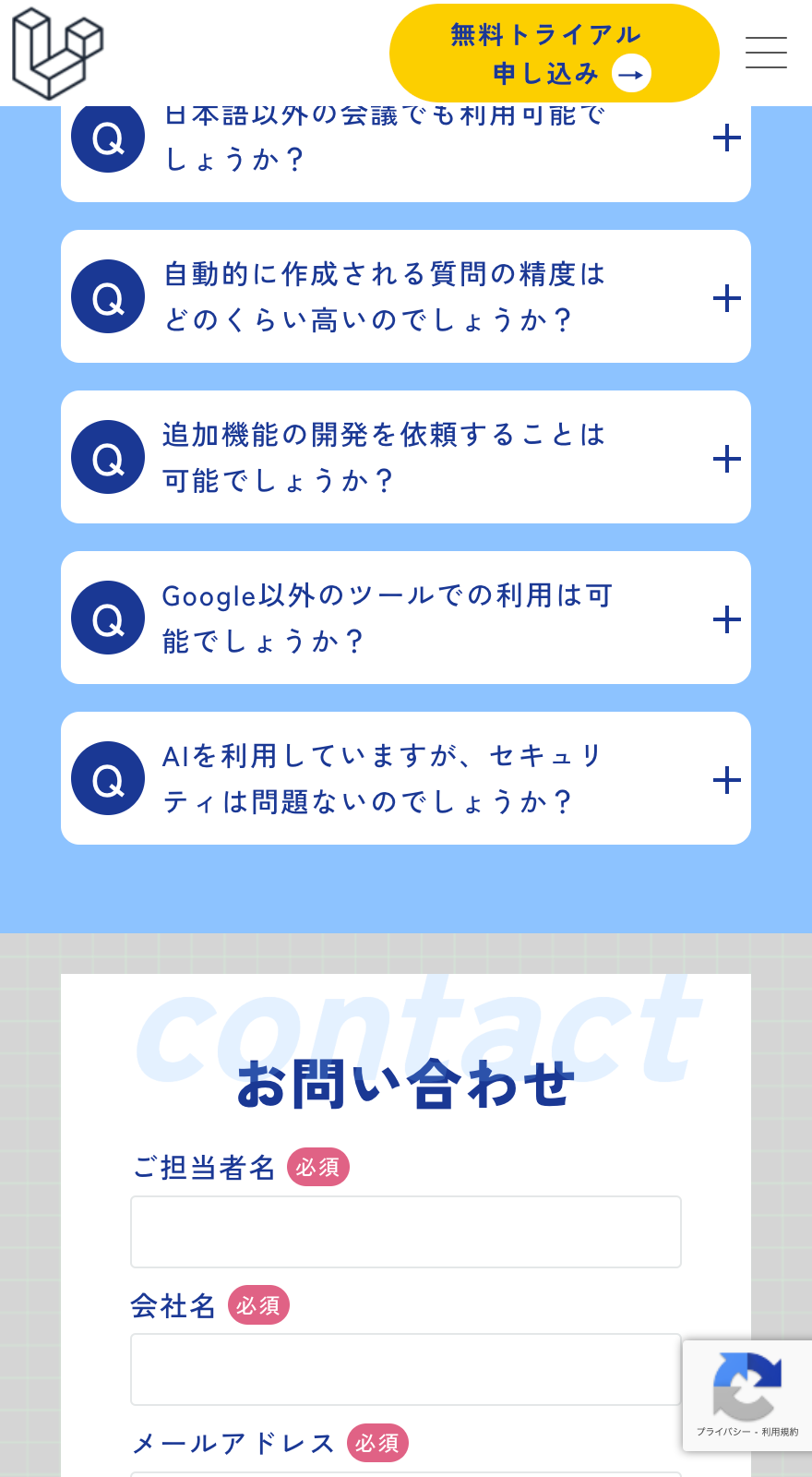Click the Q icon beside the language question
This screenshot has width=812, height=1477.
coord(108,137)
